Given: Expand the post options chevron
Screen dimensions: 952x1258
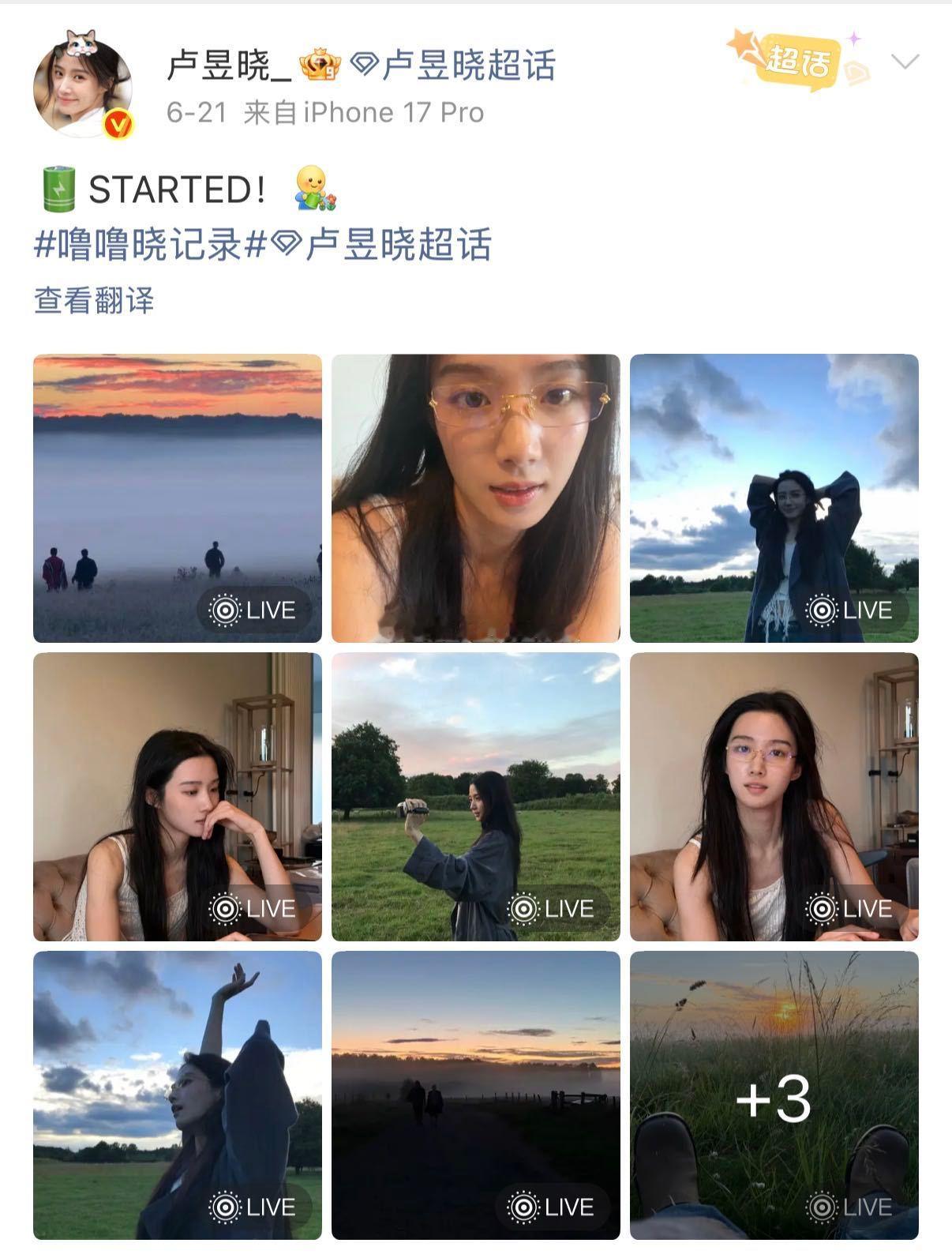Looking at the screenshot, I should [905, 61].
